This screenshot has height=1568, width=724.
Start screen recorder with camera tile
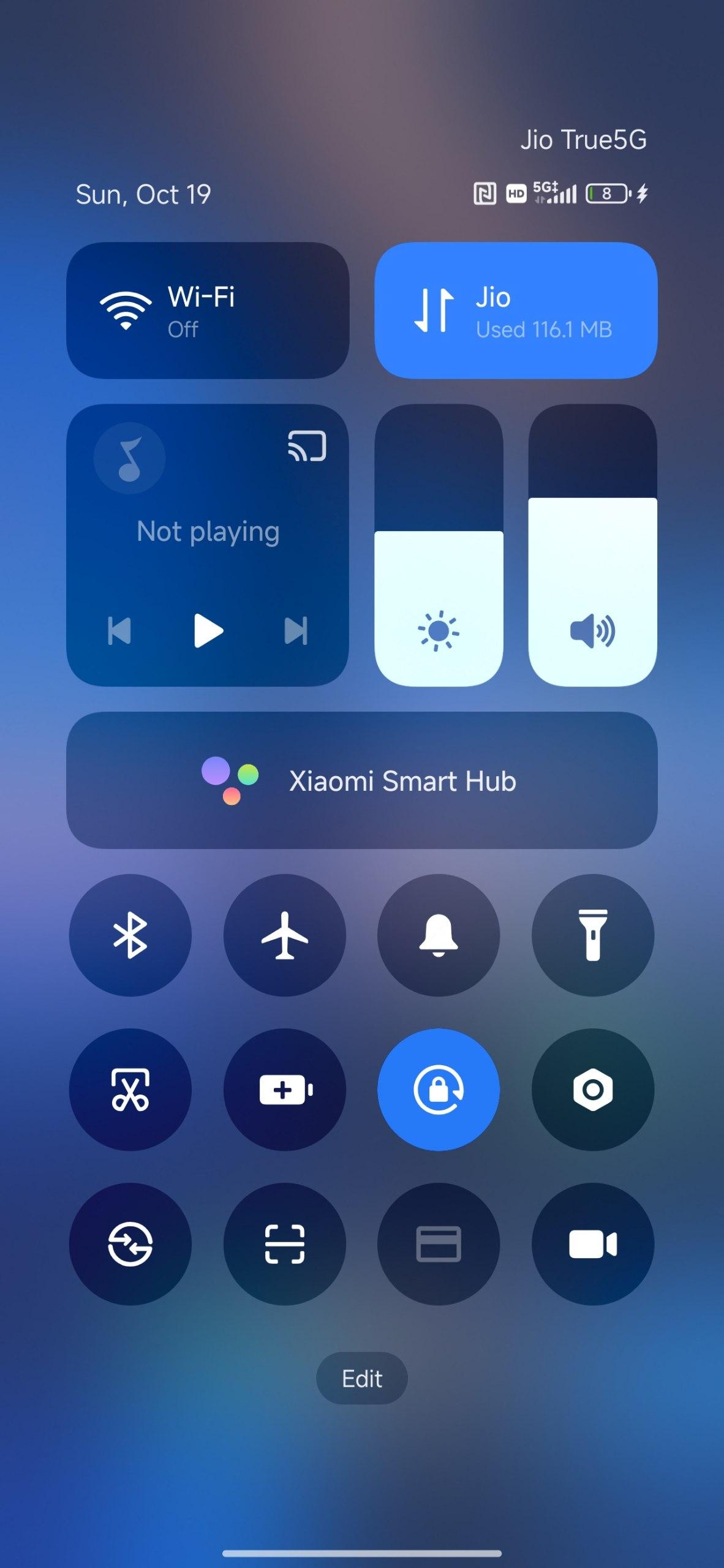pos(592,1244)
